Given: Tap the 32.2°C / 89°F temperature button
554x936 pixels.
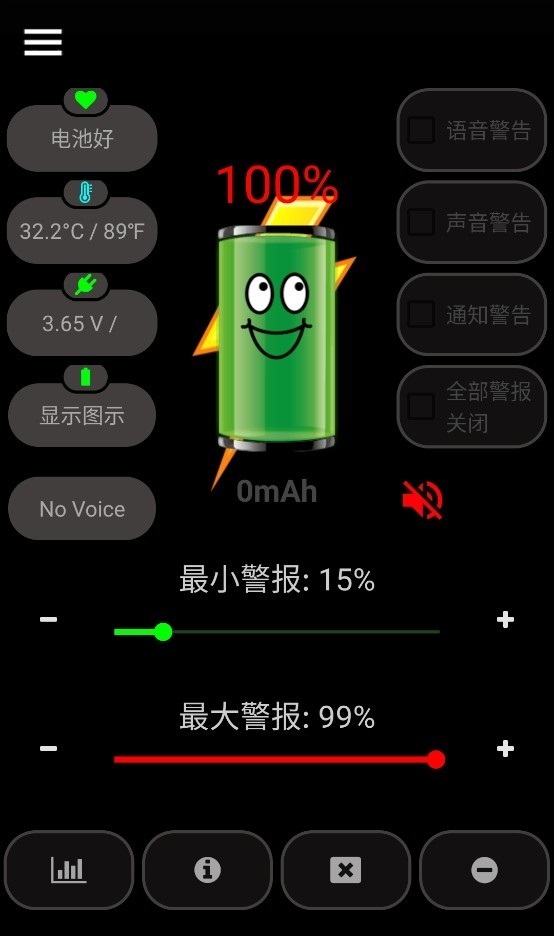Looking at the screenshot, I should [82, 230].
